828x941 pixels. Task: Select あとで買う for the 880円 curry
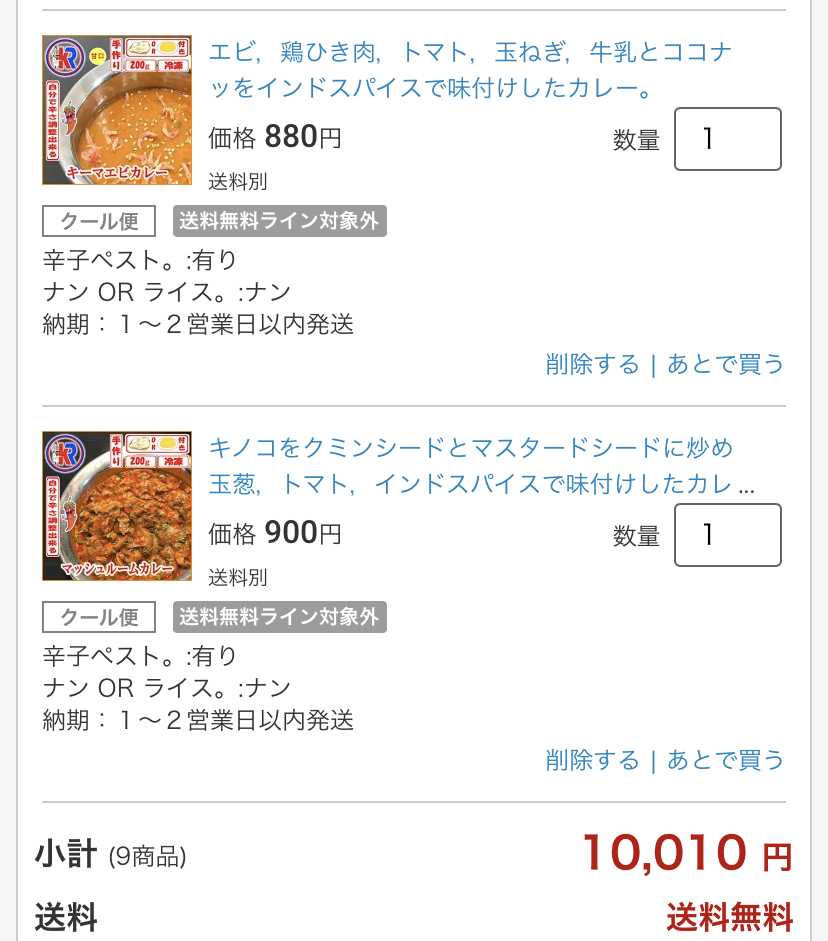725,364
